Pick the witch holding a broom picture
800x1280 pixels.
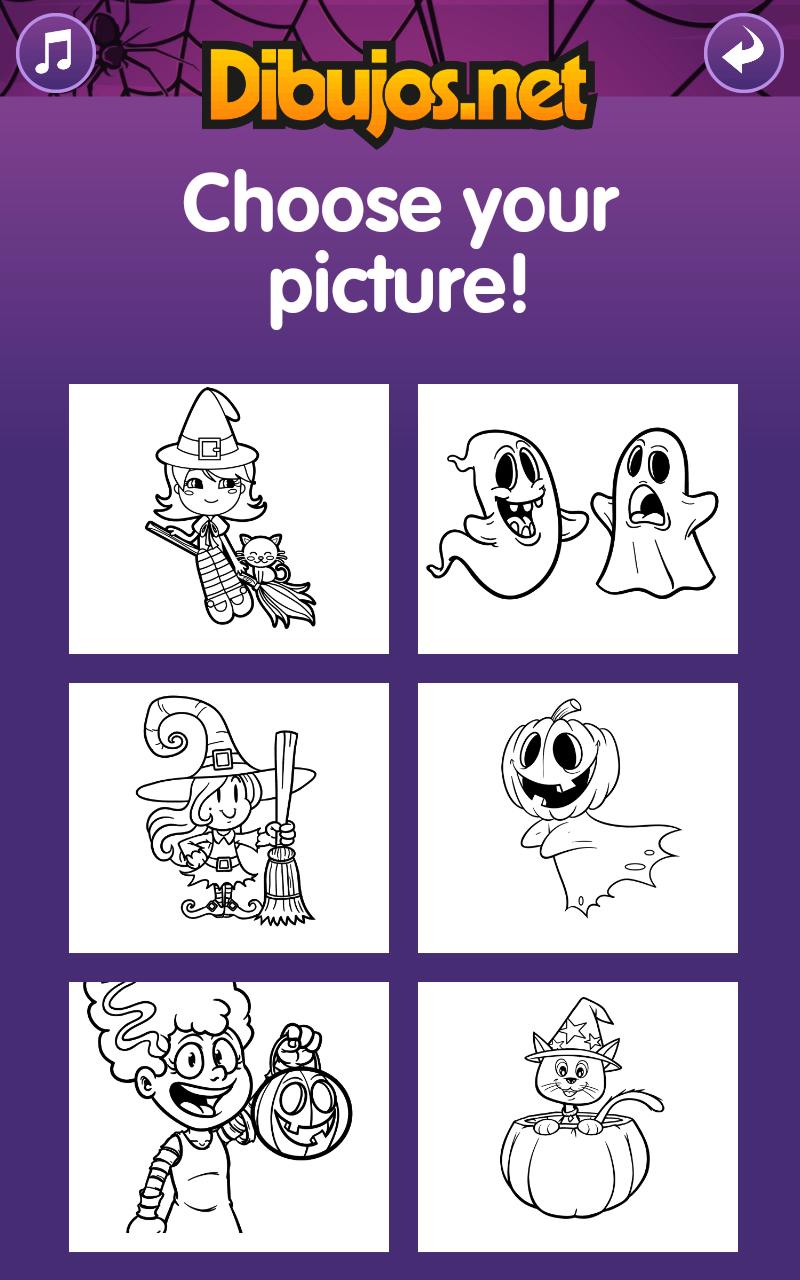[x=229, y=812]
